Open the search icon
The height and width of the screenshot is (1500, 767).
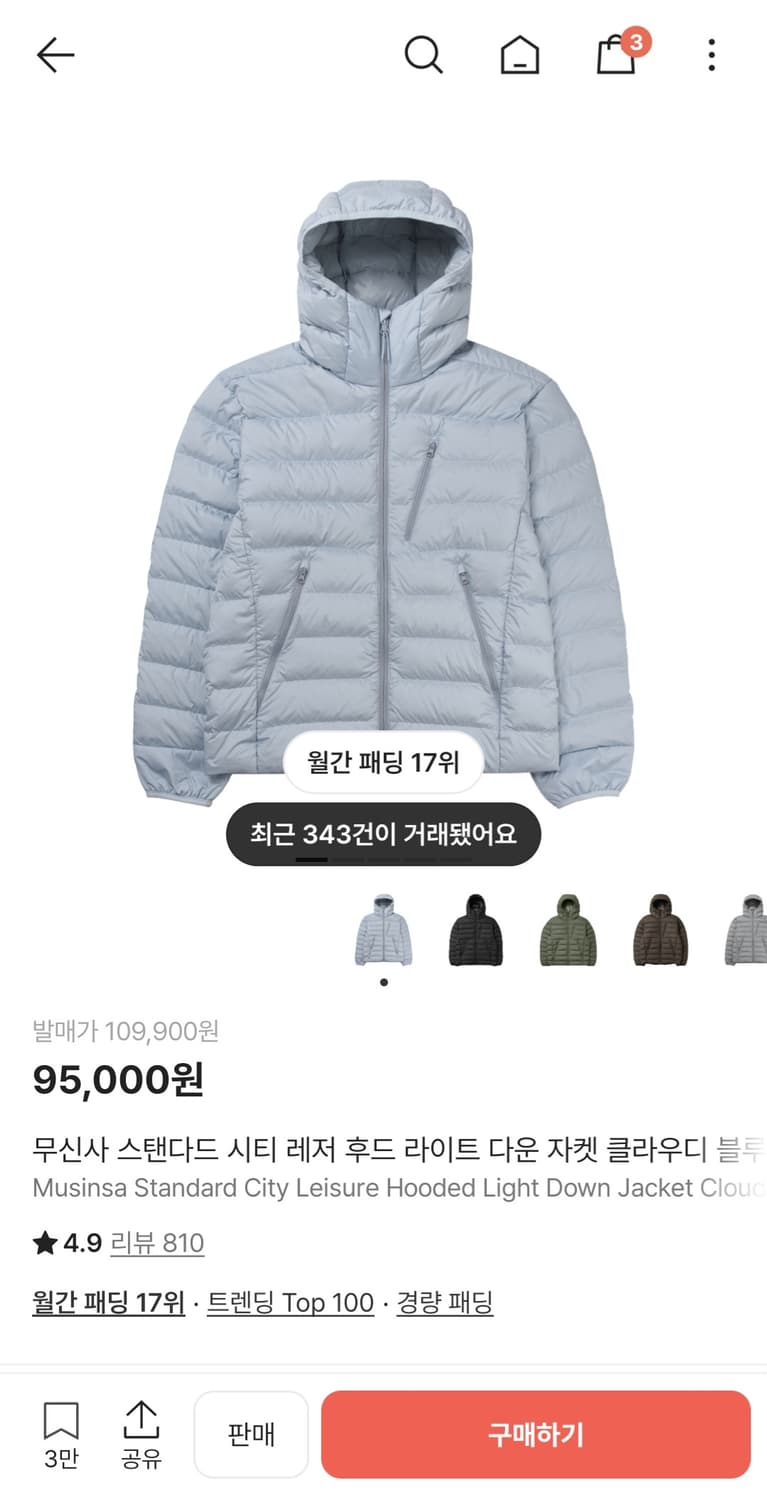point(424,55)
